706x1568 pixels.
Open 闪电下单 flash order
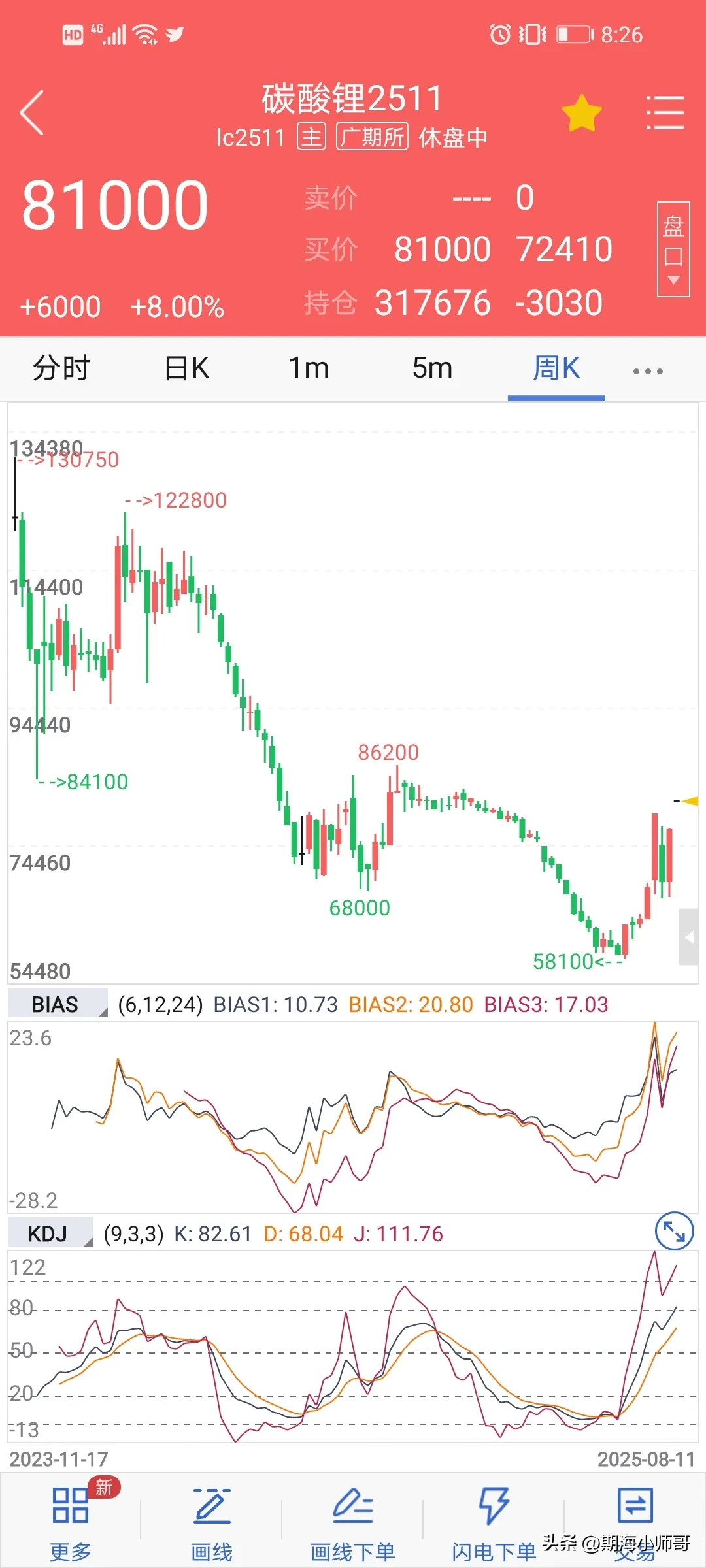click(x=494, y=1522)
